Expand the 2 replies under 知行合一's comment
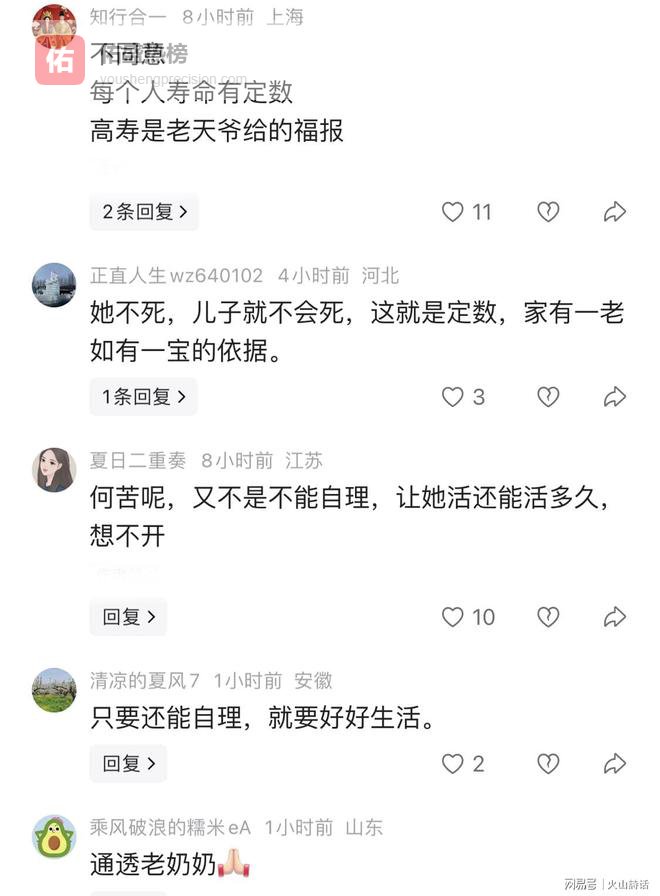The image size is (660, 896). tap(143, 212)
